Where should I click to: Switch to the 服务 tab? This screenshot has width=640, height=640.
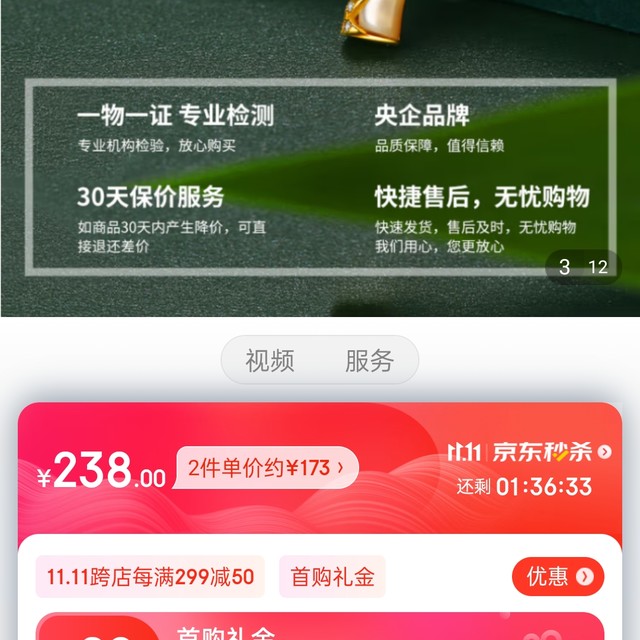[x=369, y=361]
